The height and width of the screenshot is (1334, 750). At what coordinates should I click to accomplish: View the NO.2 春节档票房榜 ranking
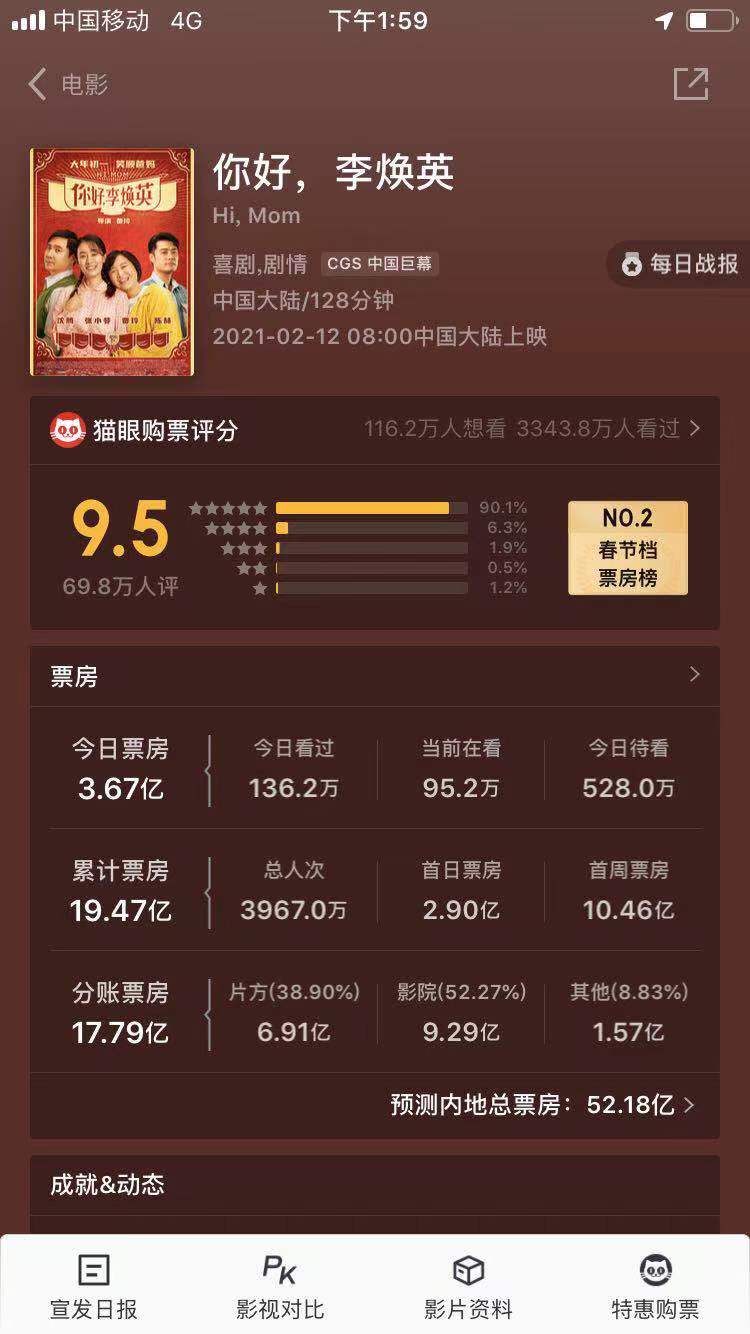(628, 548)
